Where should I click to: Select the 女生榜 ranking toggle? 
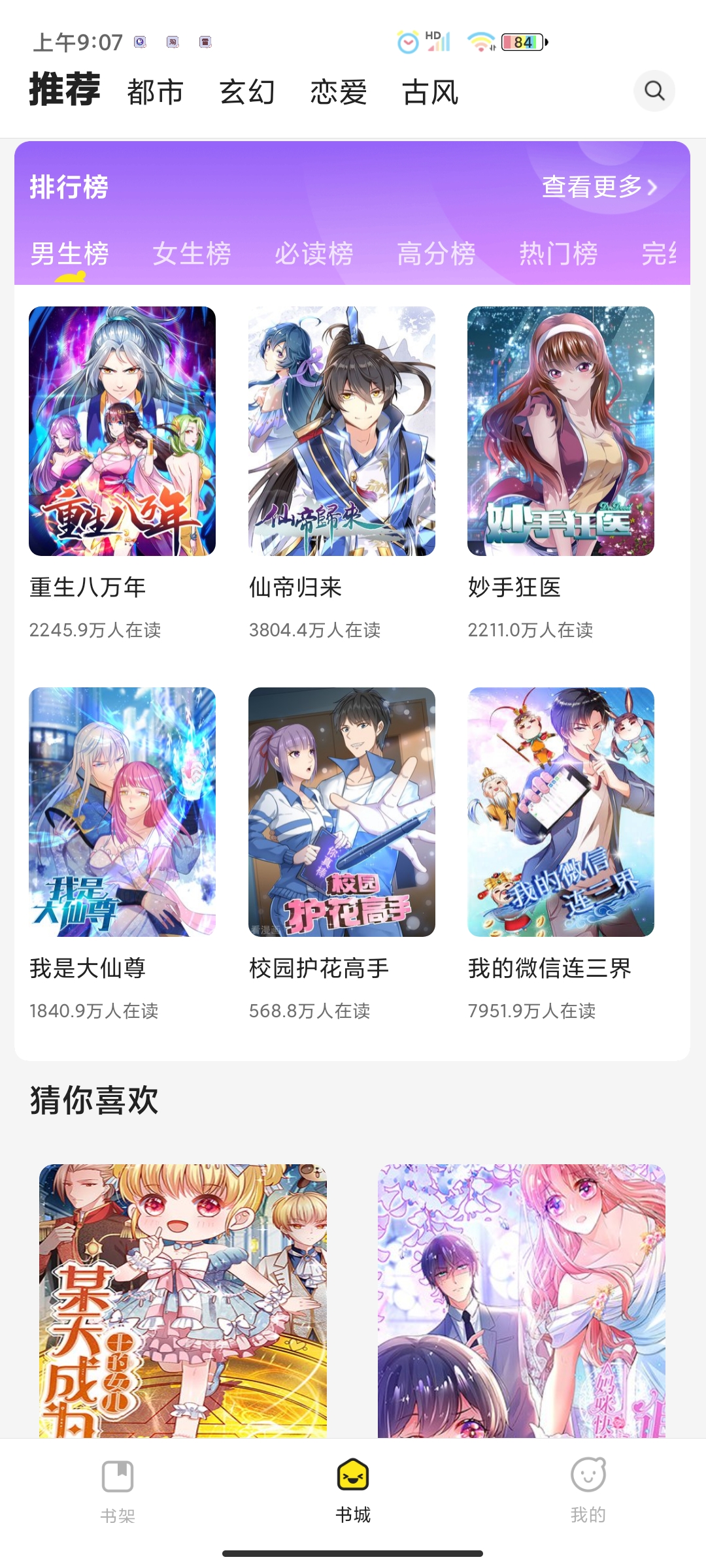tap(192, 254)
